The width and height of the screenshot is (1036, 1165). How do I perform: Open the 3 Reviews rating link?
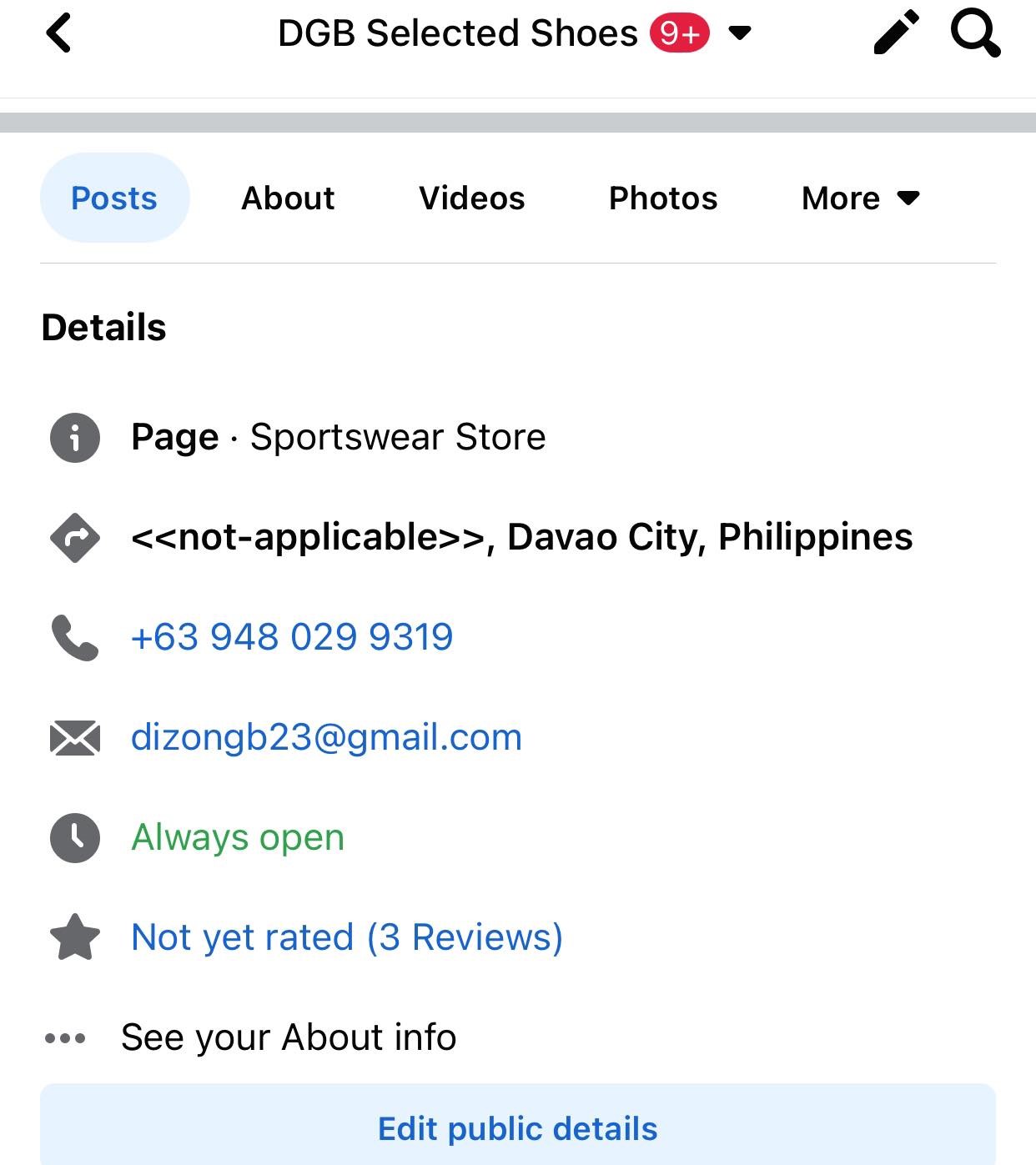point(347,937)
